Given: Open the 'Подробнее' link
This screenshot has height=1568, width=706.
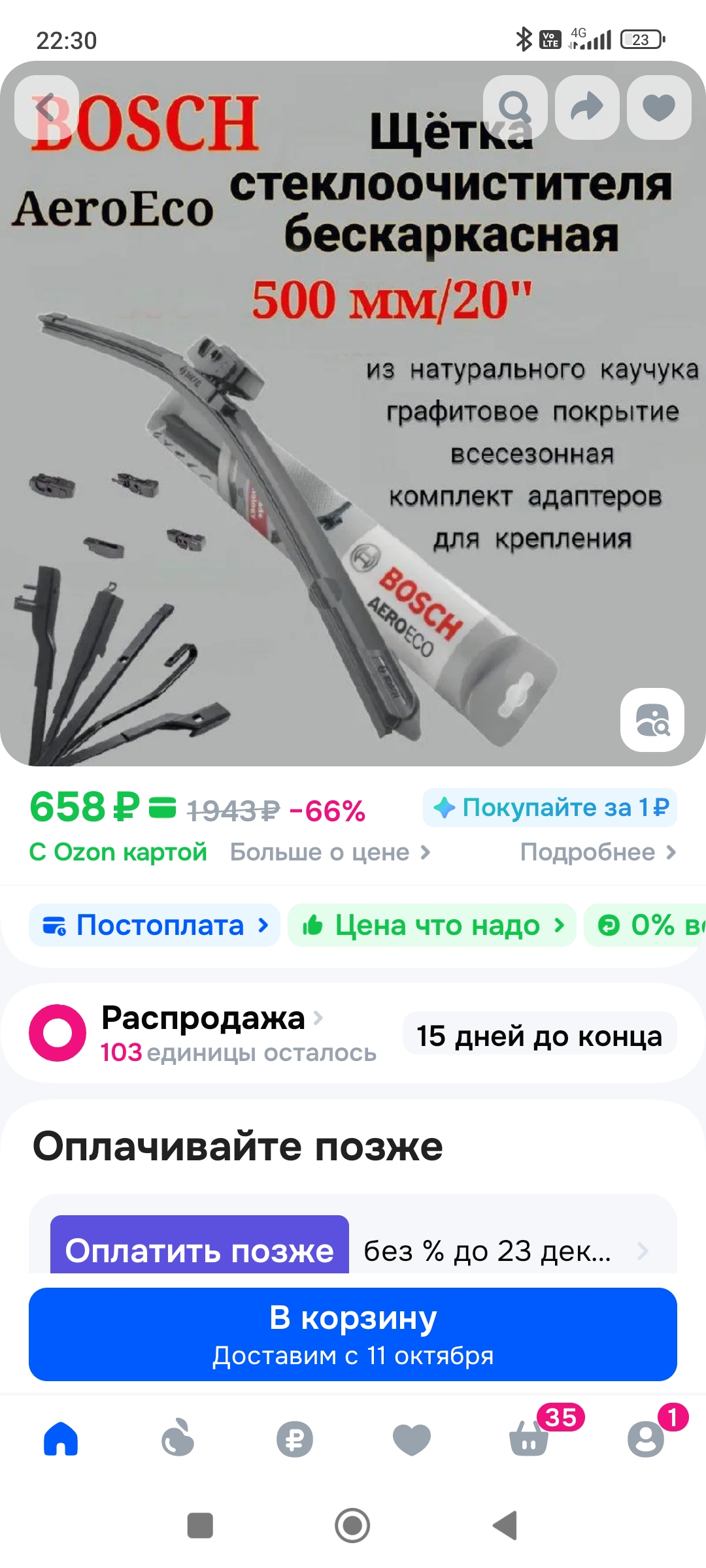Looking at the screenshot, I should click(597, 852).
